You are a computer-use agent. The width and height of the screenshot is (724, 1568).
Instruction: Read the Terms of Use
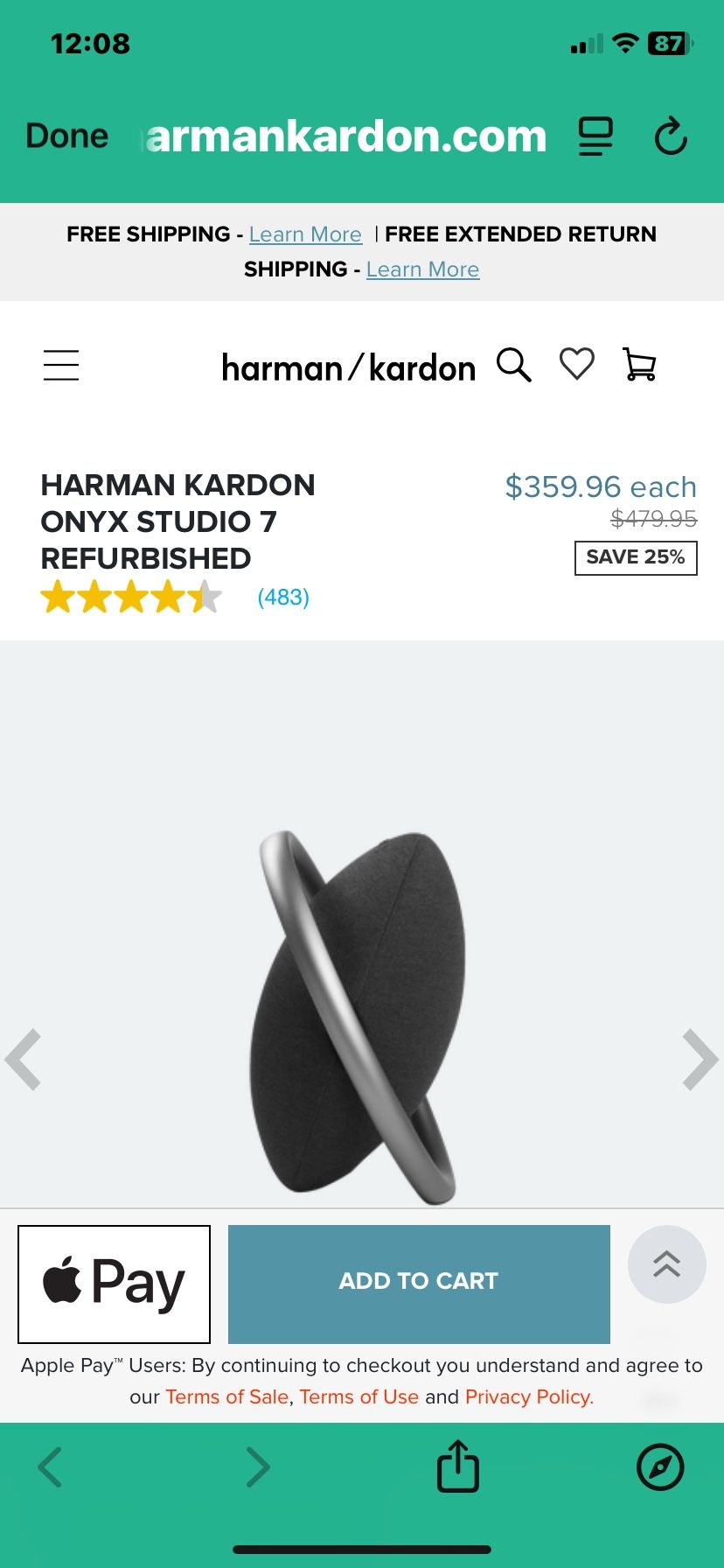point(359,1397)
